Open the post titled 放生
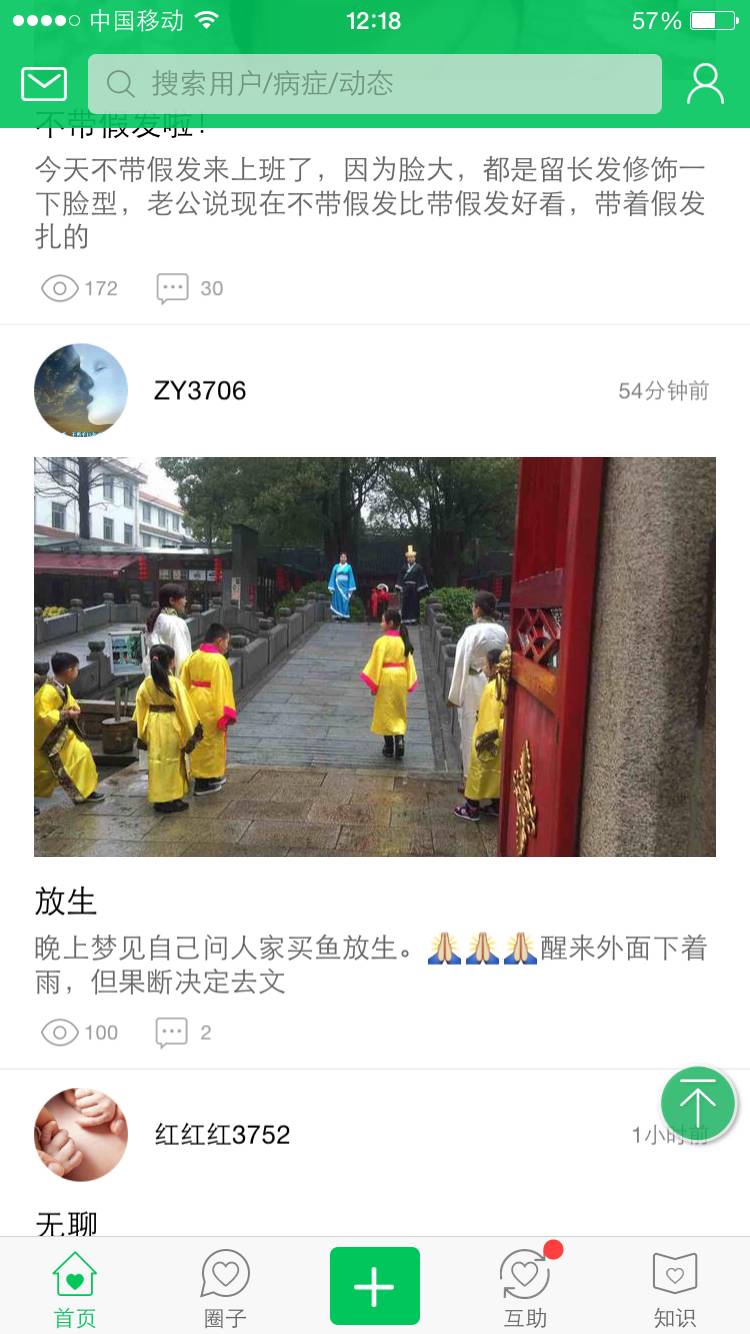 coord(66,902)
